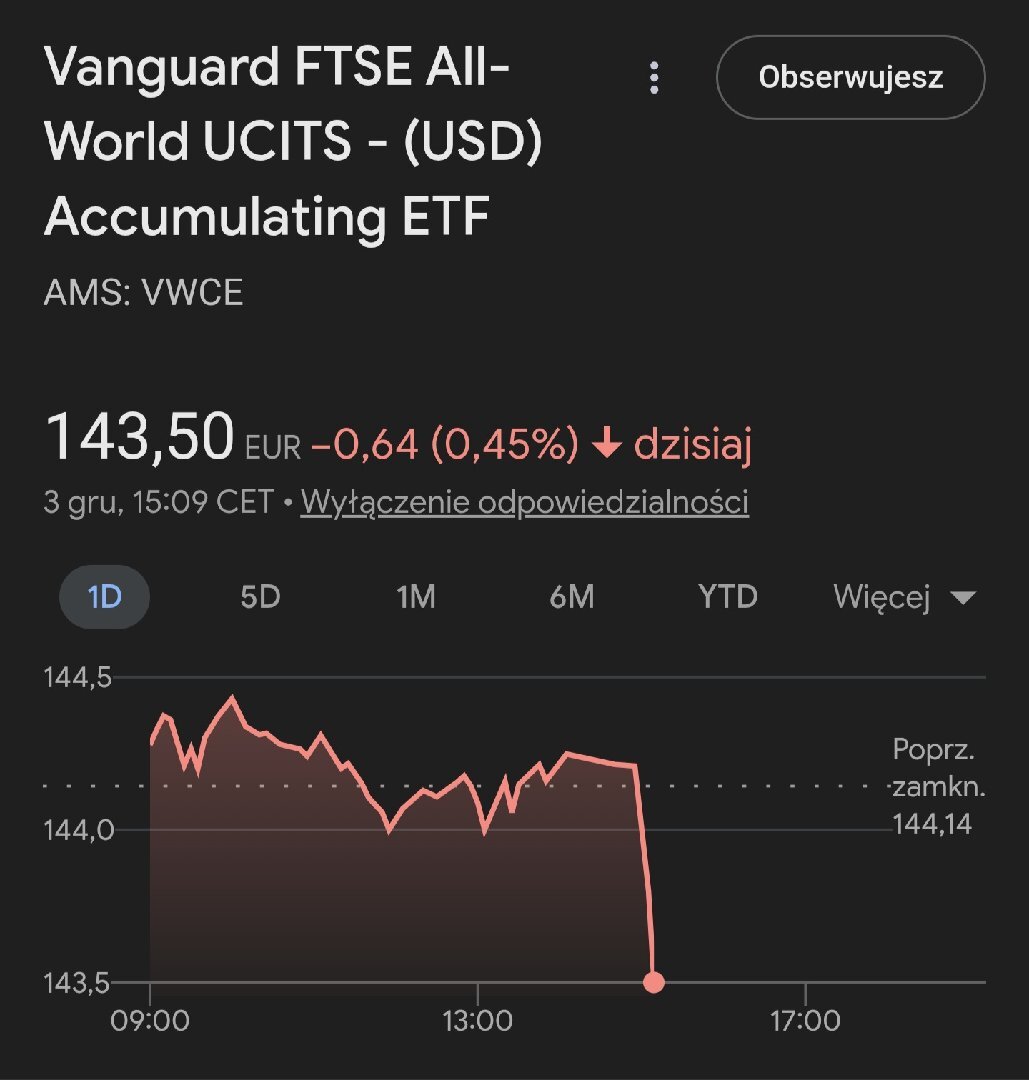
Task: Switch to the 6M range
Action: pos(572,597)
